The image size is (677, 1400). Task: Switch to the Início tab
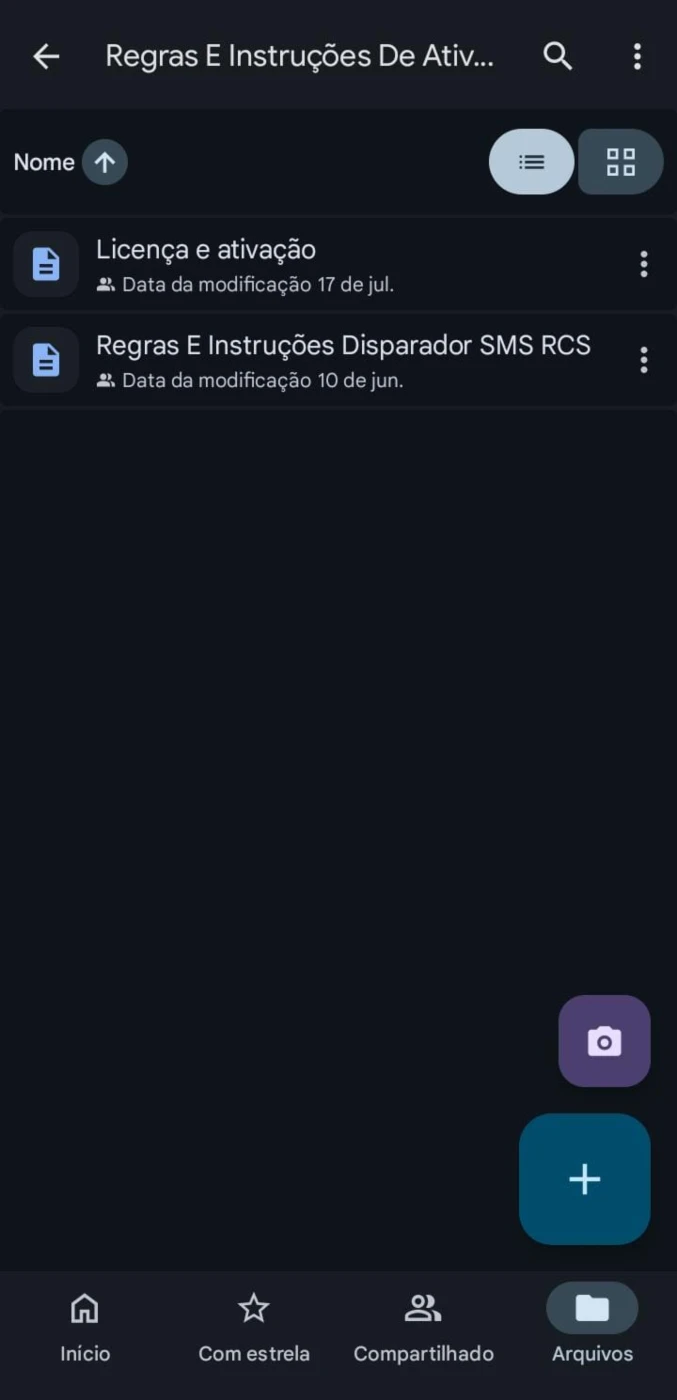pos(85,1327)
